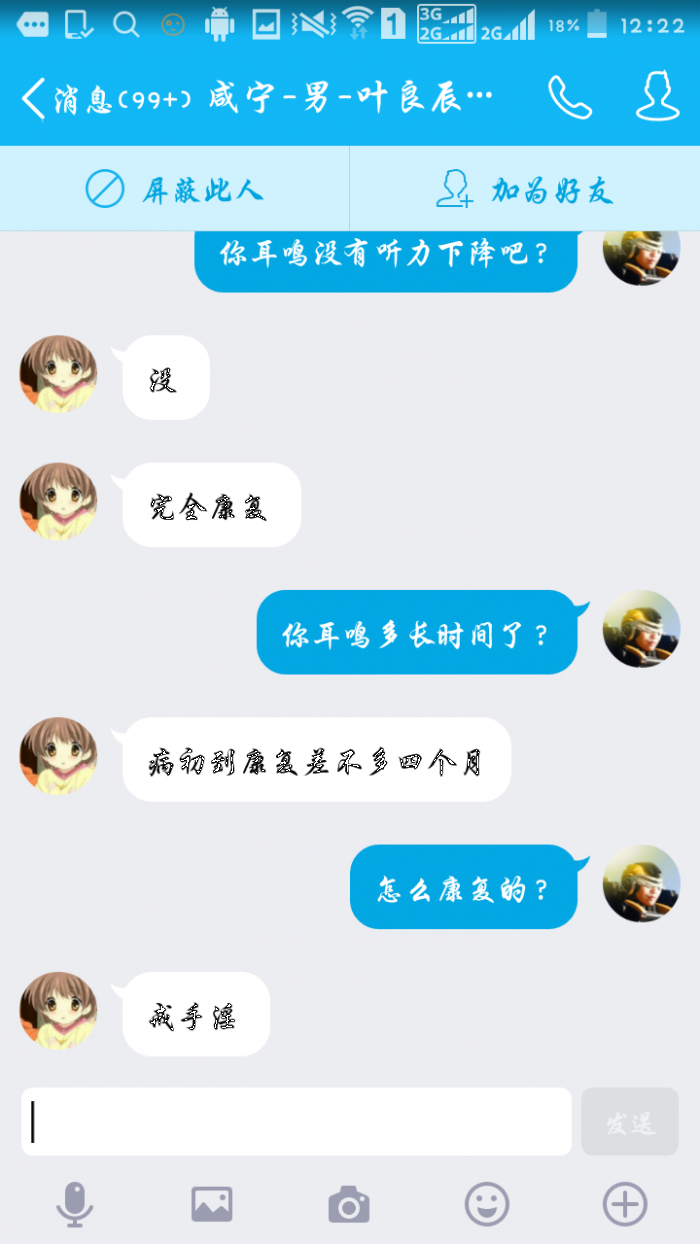700x1244 pixels.
Task: Block this person via 屏蔽此人
Action: click(174, 189)
